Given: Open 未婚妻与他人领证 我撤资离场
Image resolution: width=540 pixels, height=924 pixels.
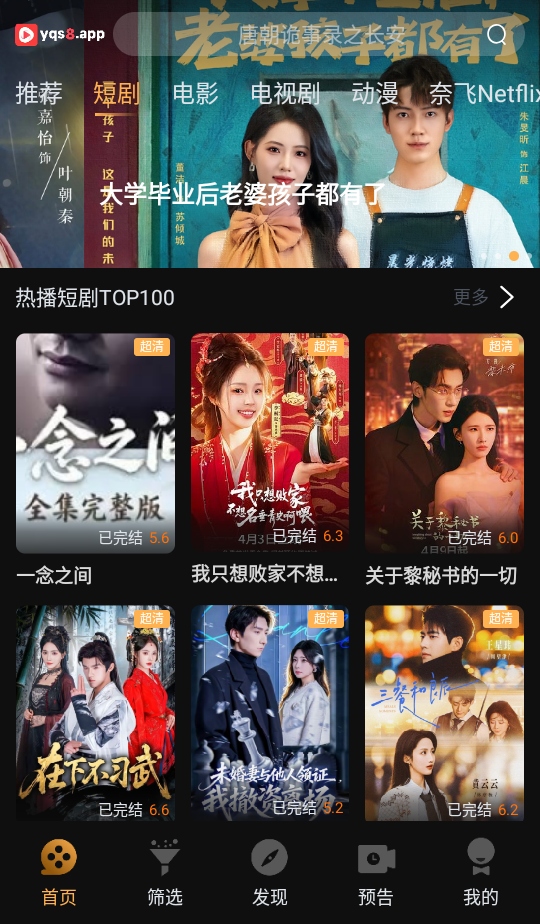Looking at the screenshot, I should 270,713.
